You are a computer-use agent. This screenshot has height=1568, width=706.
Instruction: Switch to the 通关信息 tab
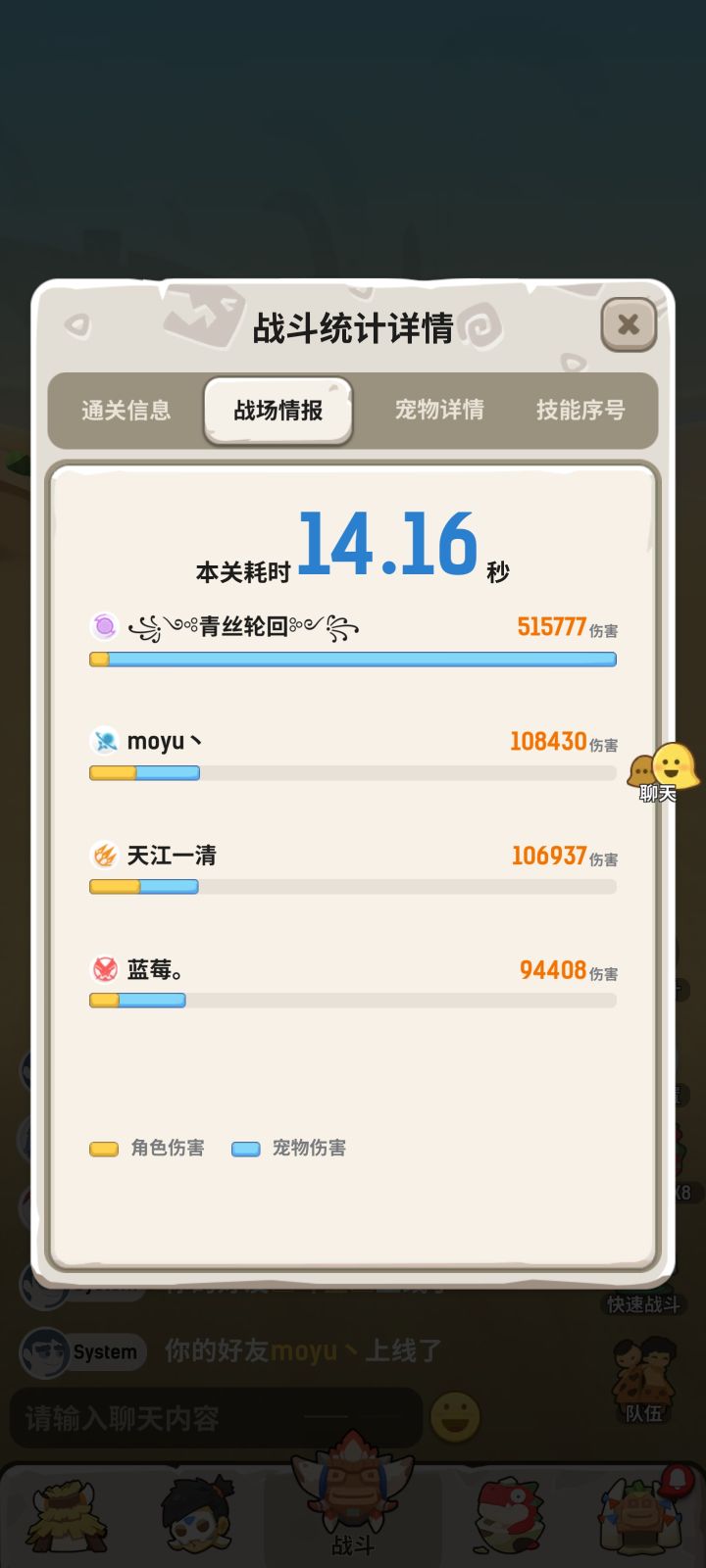[x=126, y=411]
